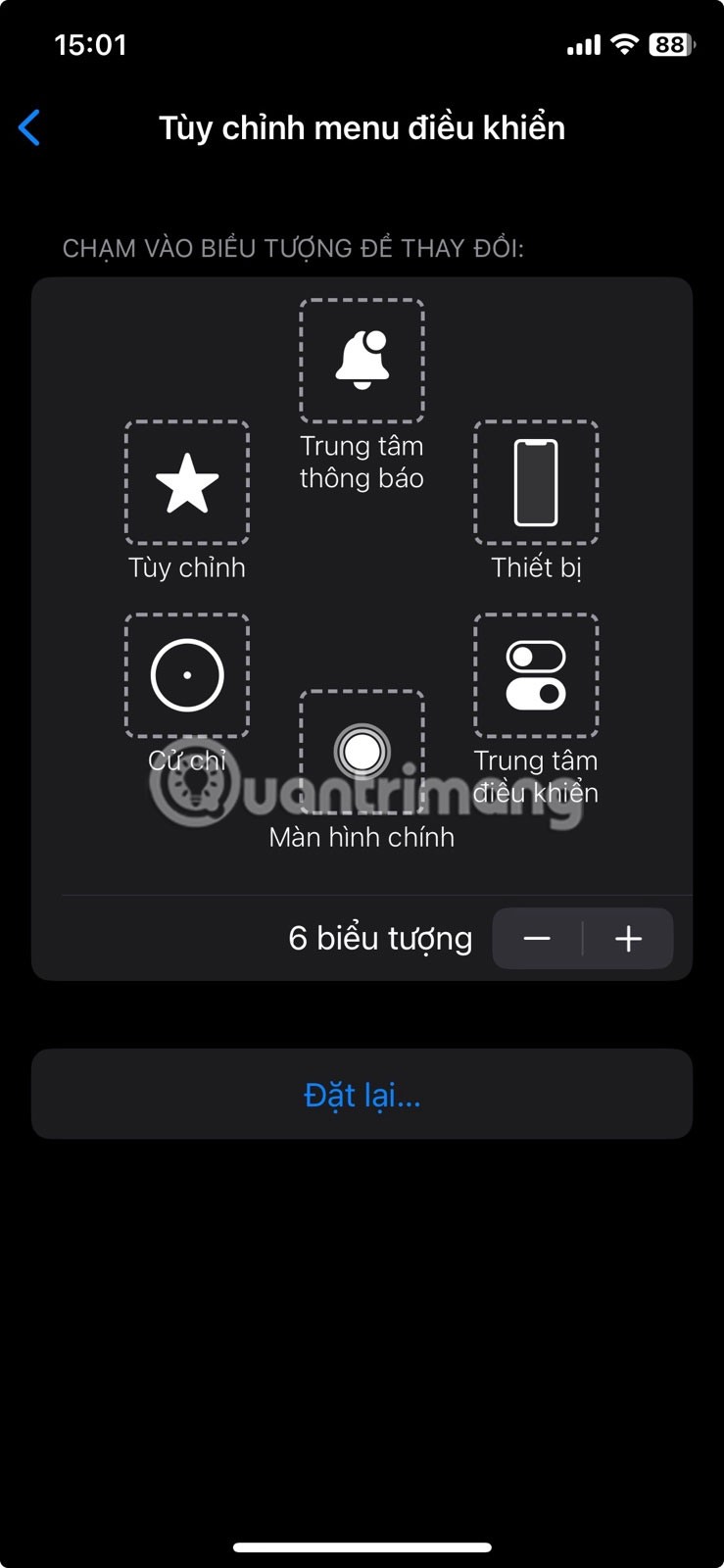The image size is (724, 1568).
Task: Change the Trung tâm điều khiển icon
Action: click(536, 675)
